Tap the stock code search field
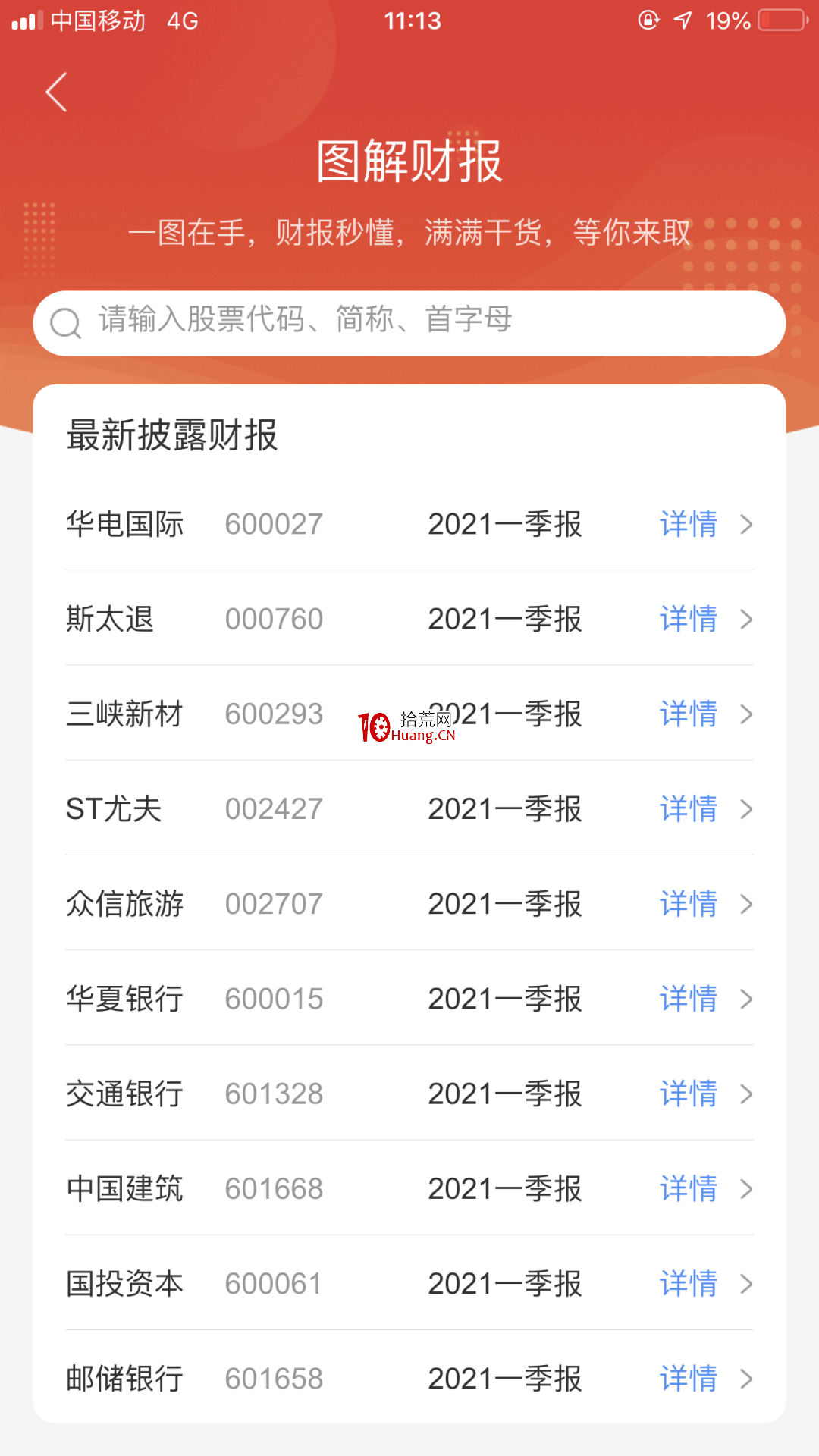Viewport: 819px width, 1456px height. pos(409,324)
